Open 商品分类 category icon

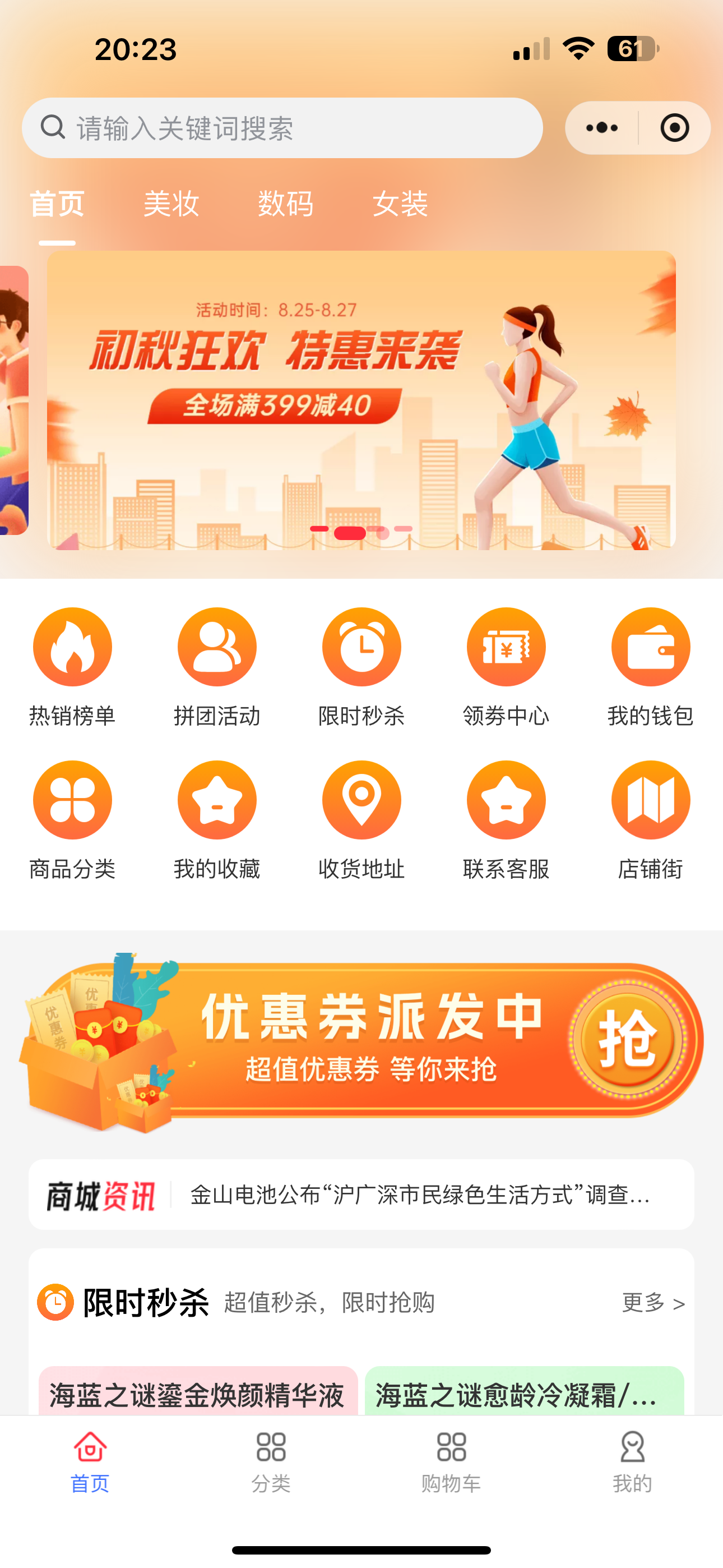point(72,800)
